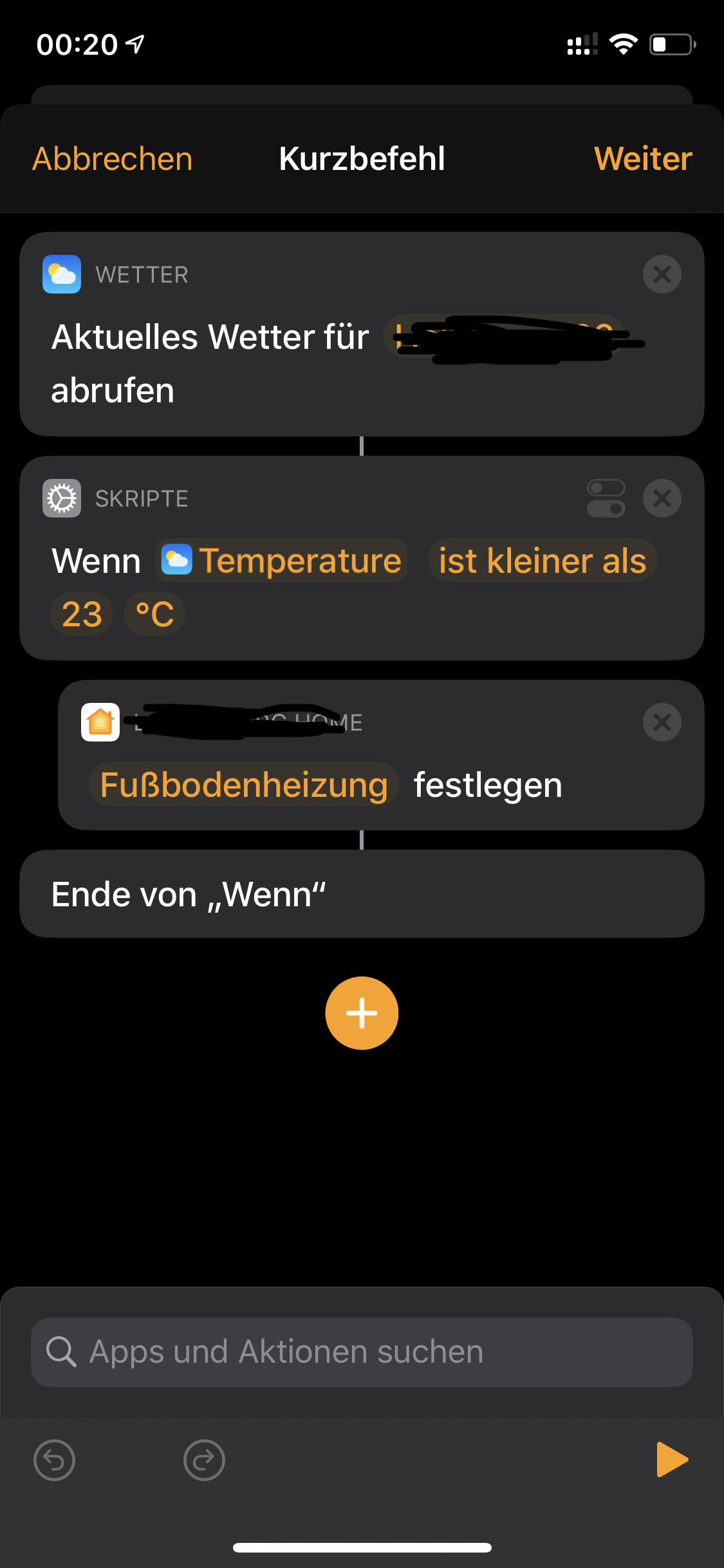Image resolution: width=724 pixels, height=1568 pixels.
Task: Tap Weiter to continue
Action: 643,159
